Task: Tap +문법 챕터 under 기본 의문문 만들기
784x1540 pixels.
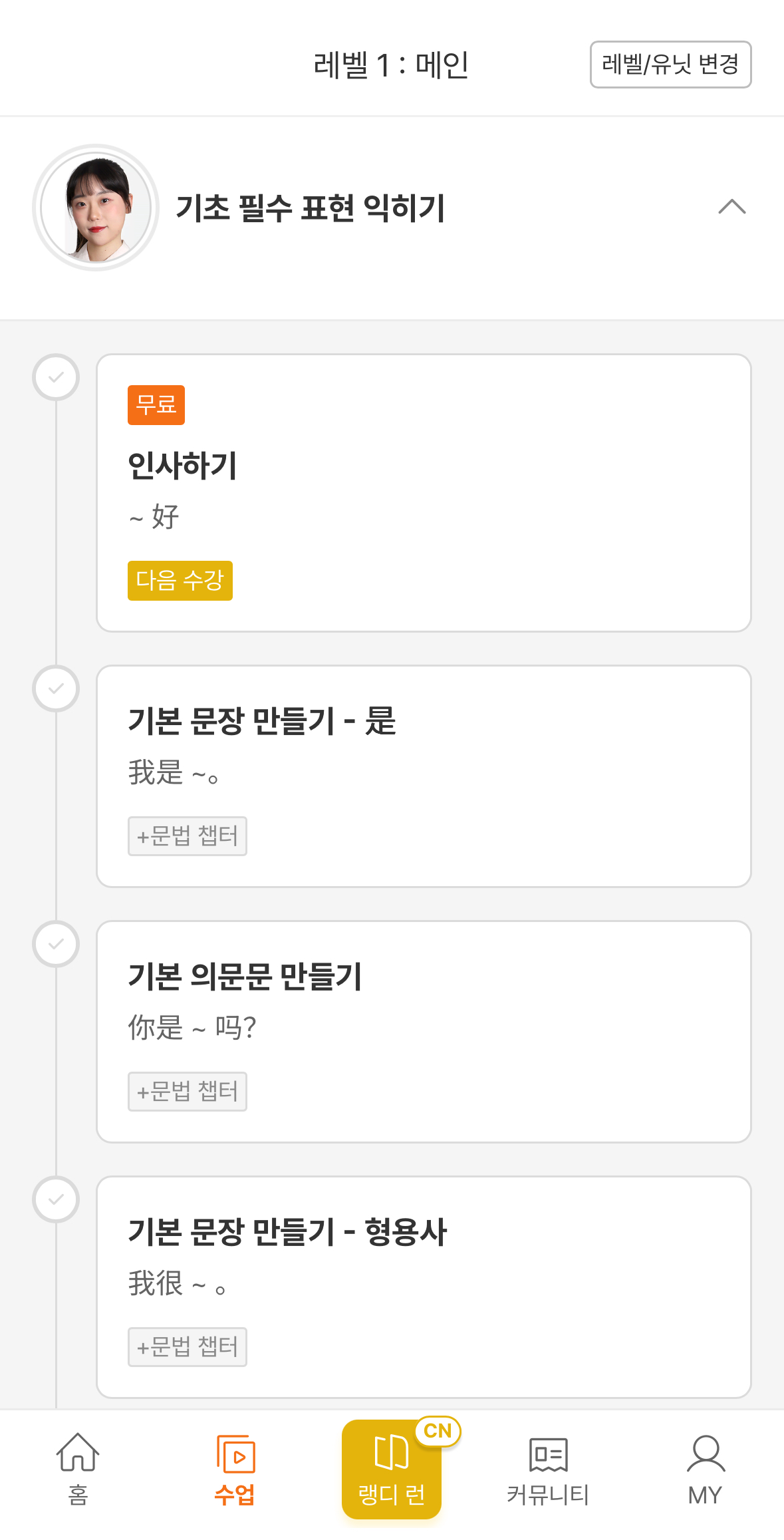Action: click(188, 1092)
